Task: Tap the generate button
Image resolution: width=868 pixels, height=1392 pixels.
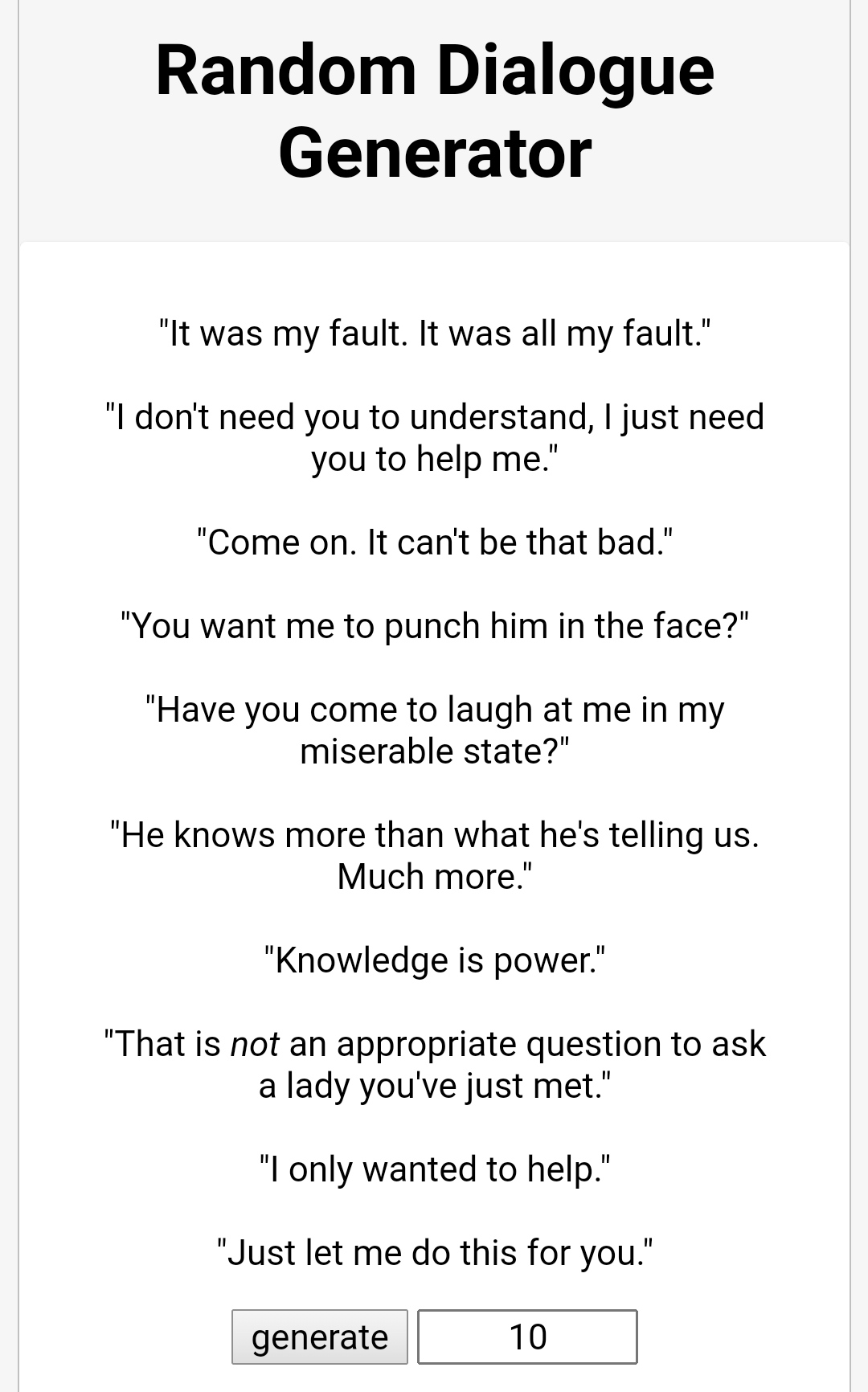Action: point(320,1337)
